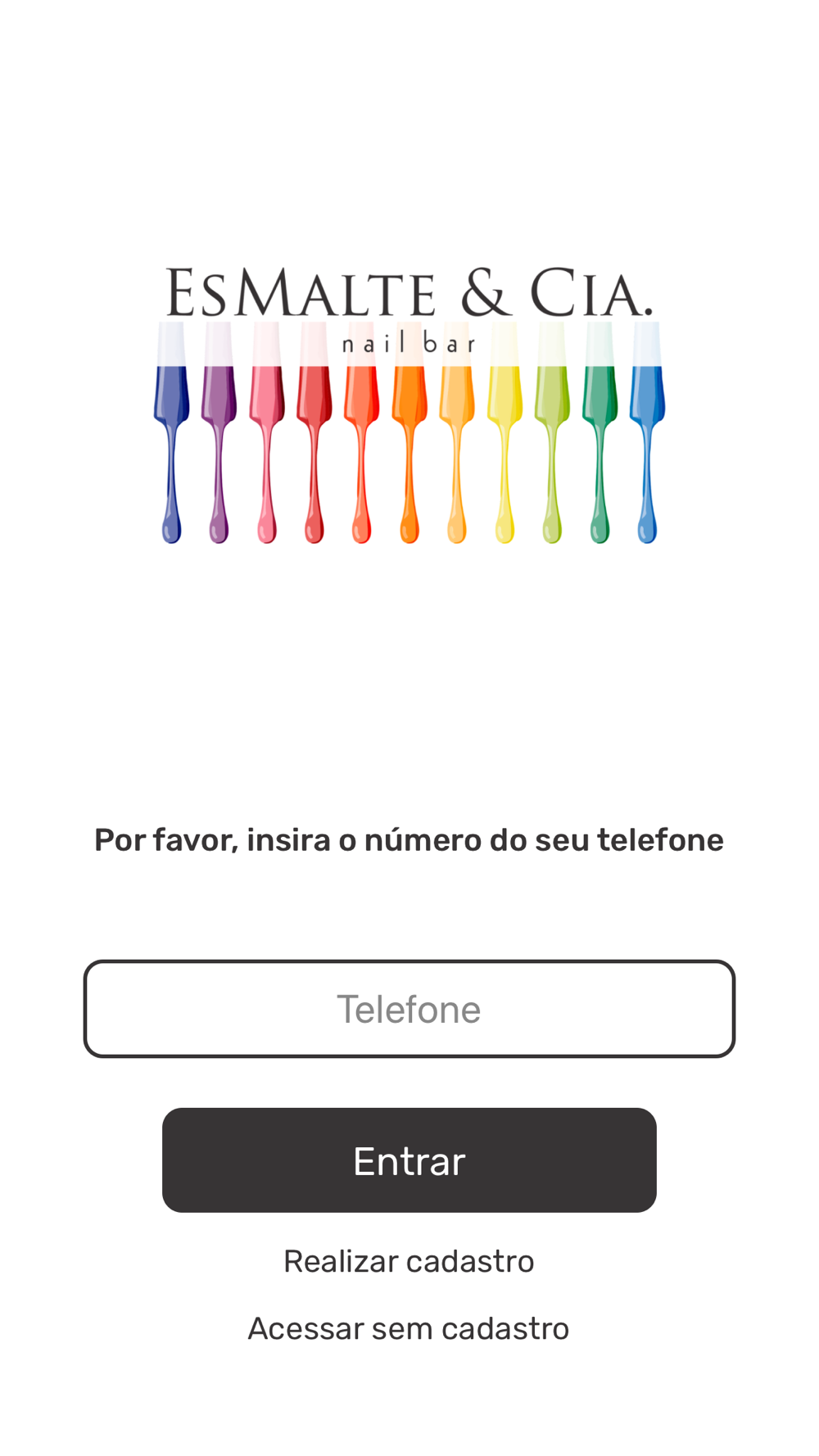Focus the Telefone input field
819x1456 pixels.
pyautogui.click(x=409, y=1009)
